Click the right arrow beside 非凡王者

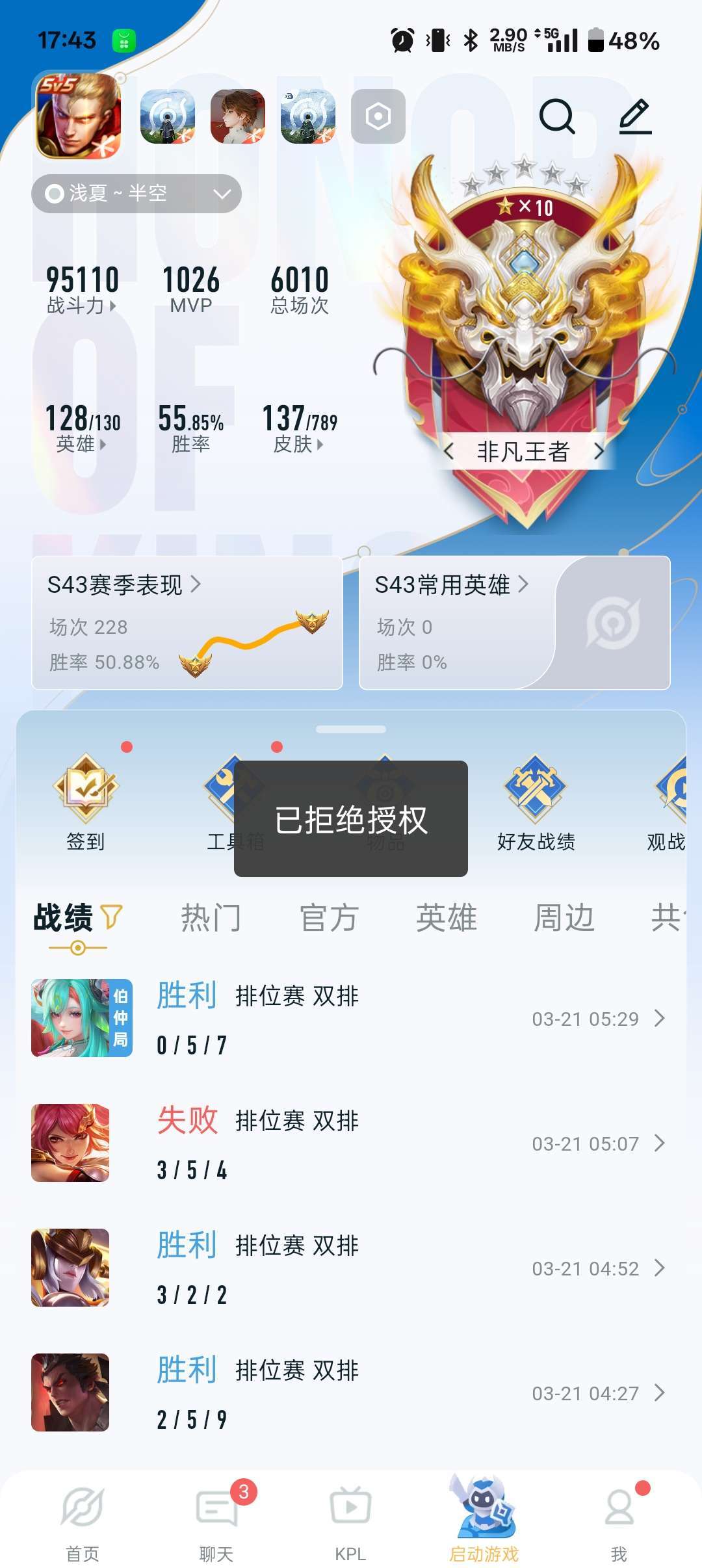[600, 451]
